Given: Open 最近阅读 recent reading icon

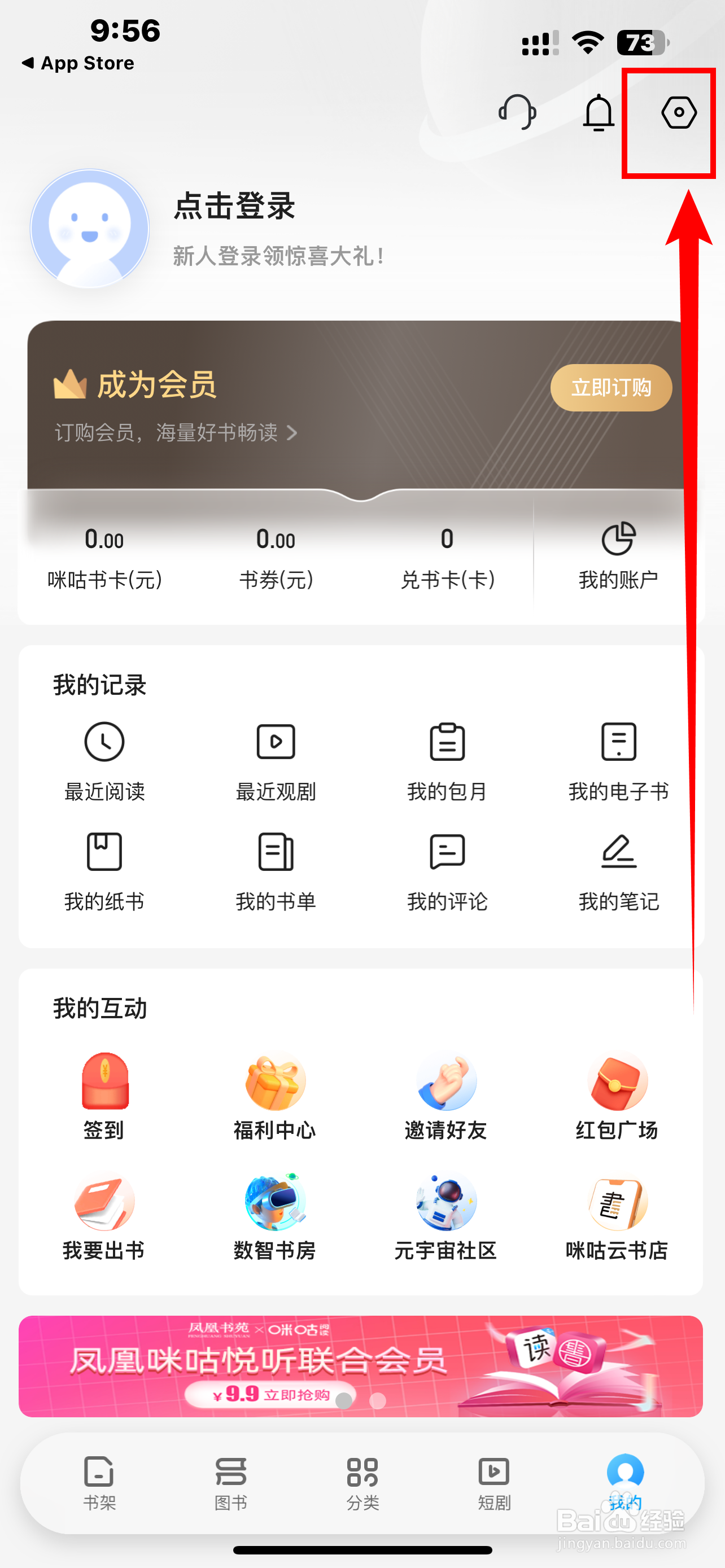Looking at the screenshot, I should point(104,743).
